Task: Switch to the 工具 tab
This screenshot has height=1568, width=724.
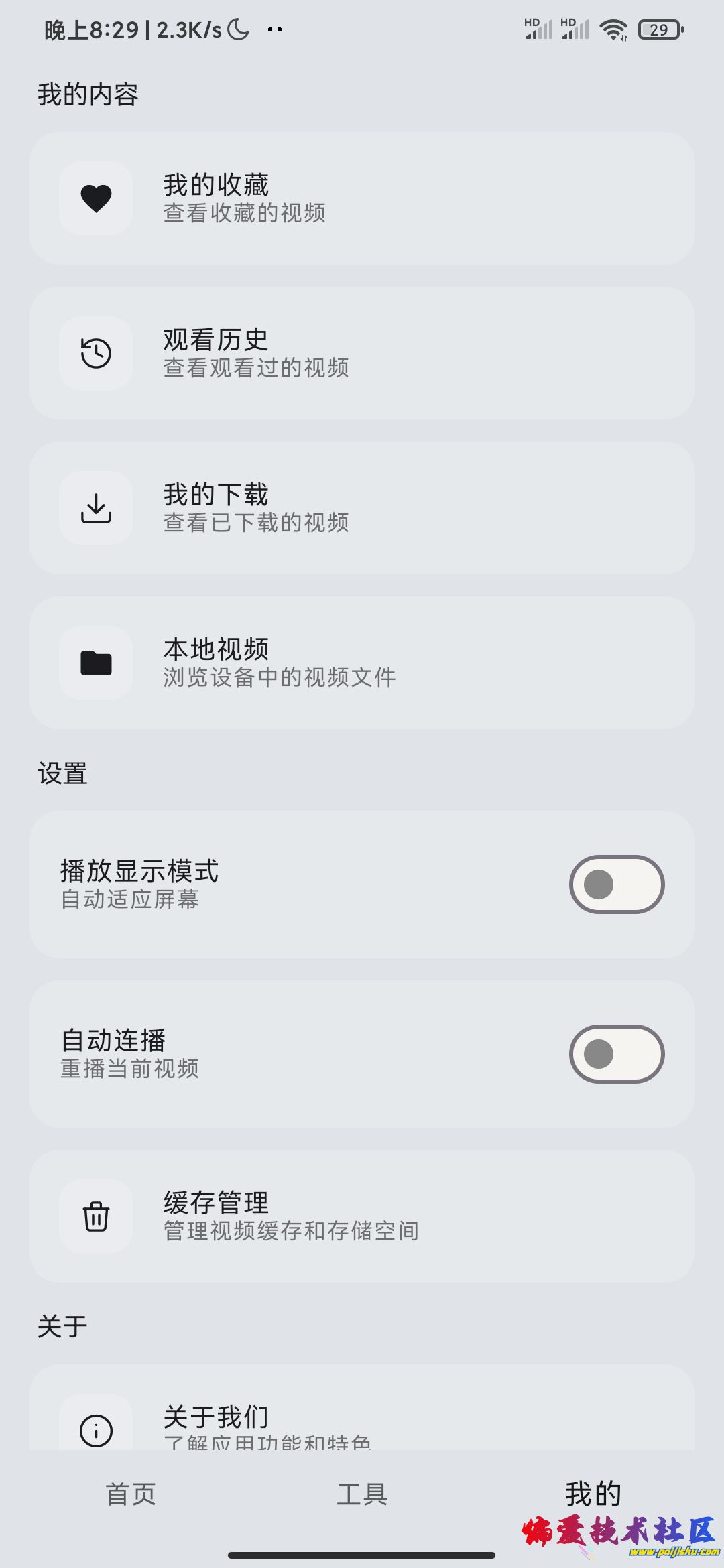Action: (x=362, y=1494)
